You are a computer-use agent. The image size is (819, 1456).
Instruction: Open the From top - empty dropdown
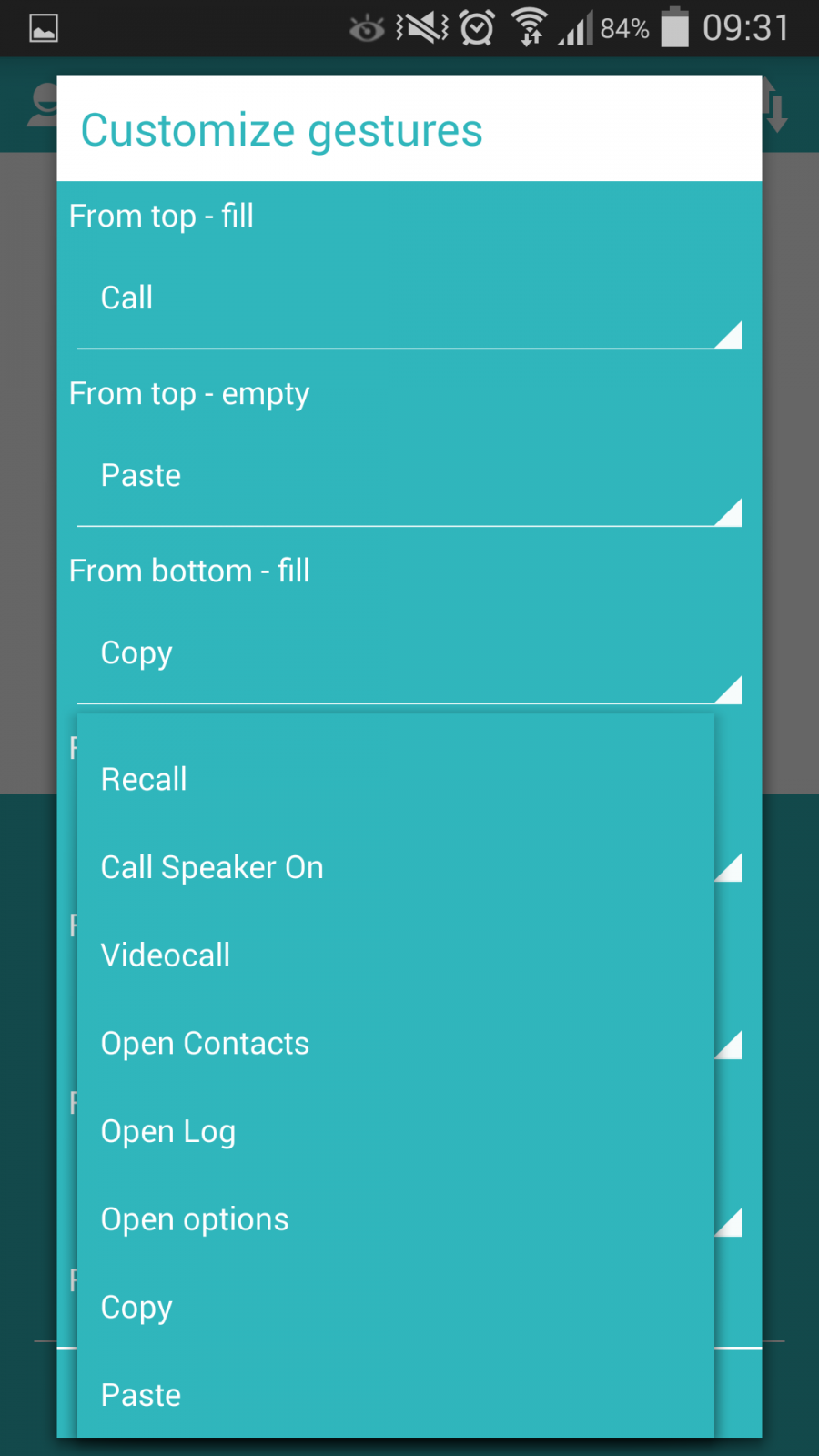408,476
